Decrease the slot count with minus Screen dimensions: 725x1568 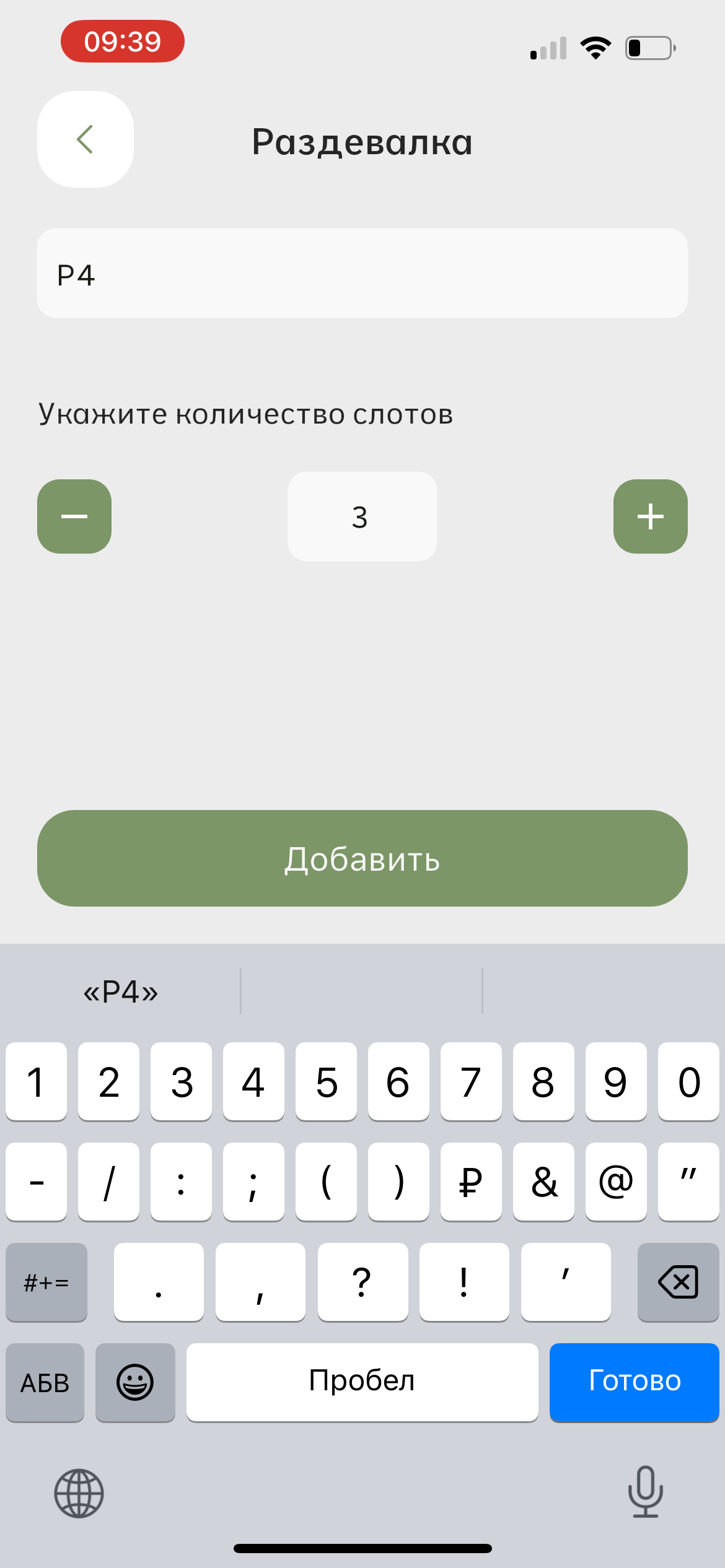pyautogui.click(x=74, y=516)
